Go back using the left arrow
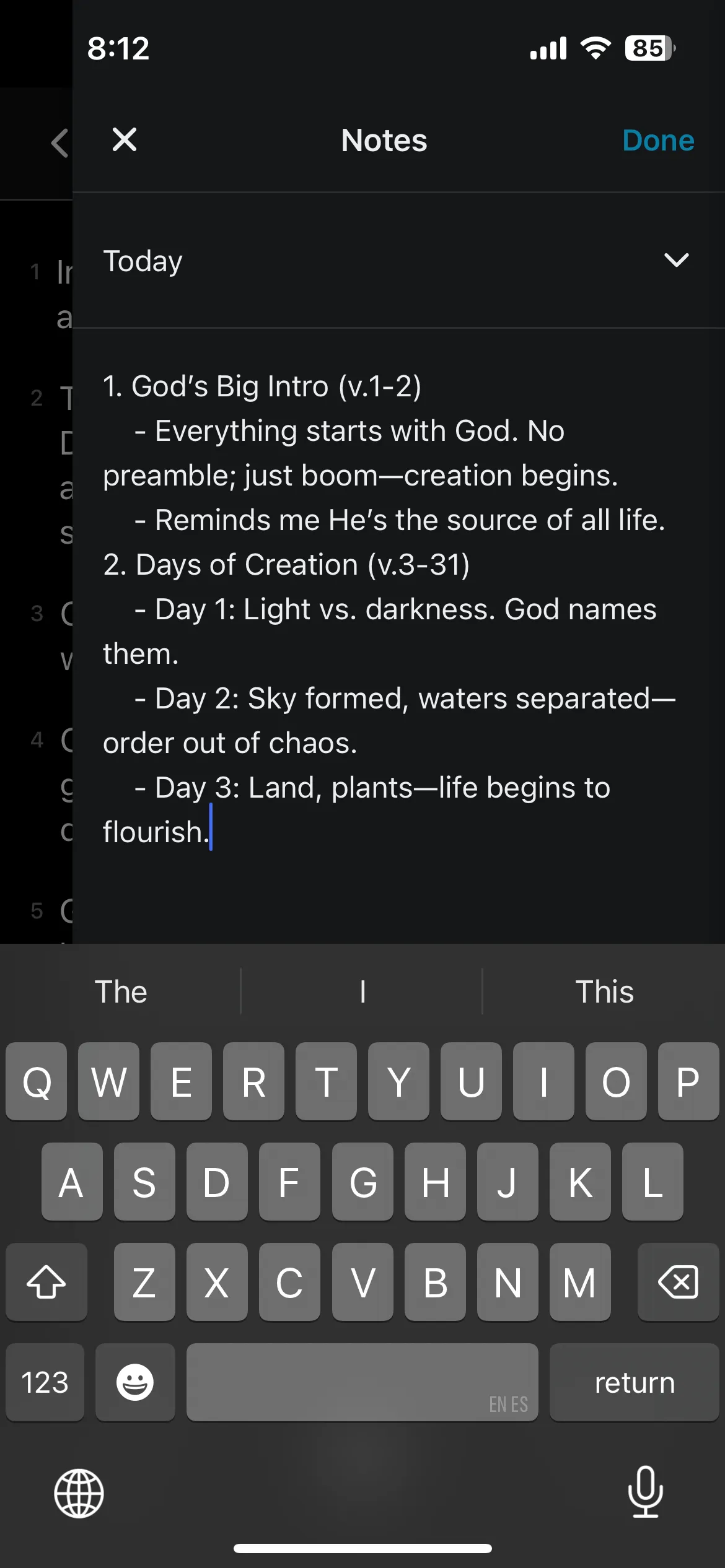 click(59, 143)
